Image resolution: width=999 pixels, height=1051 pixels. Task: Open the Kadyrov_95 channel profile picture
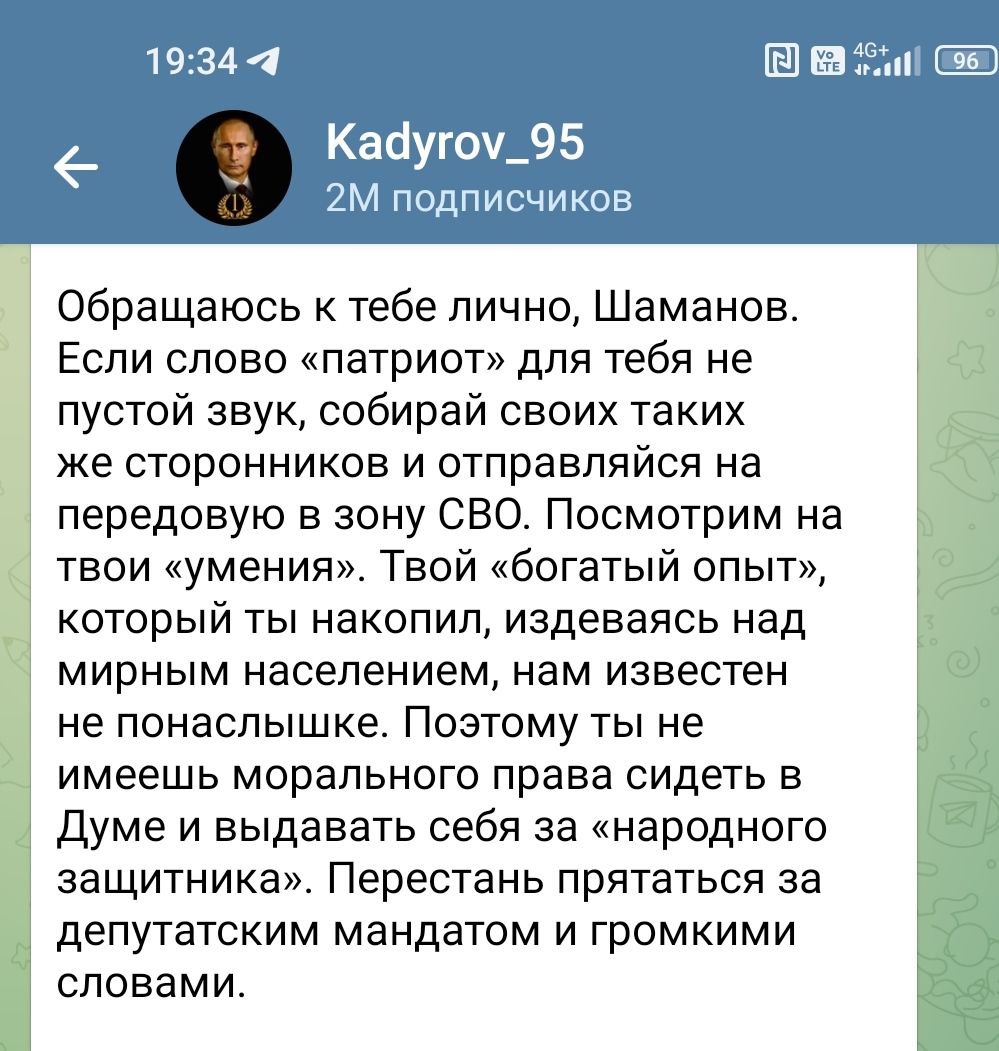click(234, 167)
